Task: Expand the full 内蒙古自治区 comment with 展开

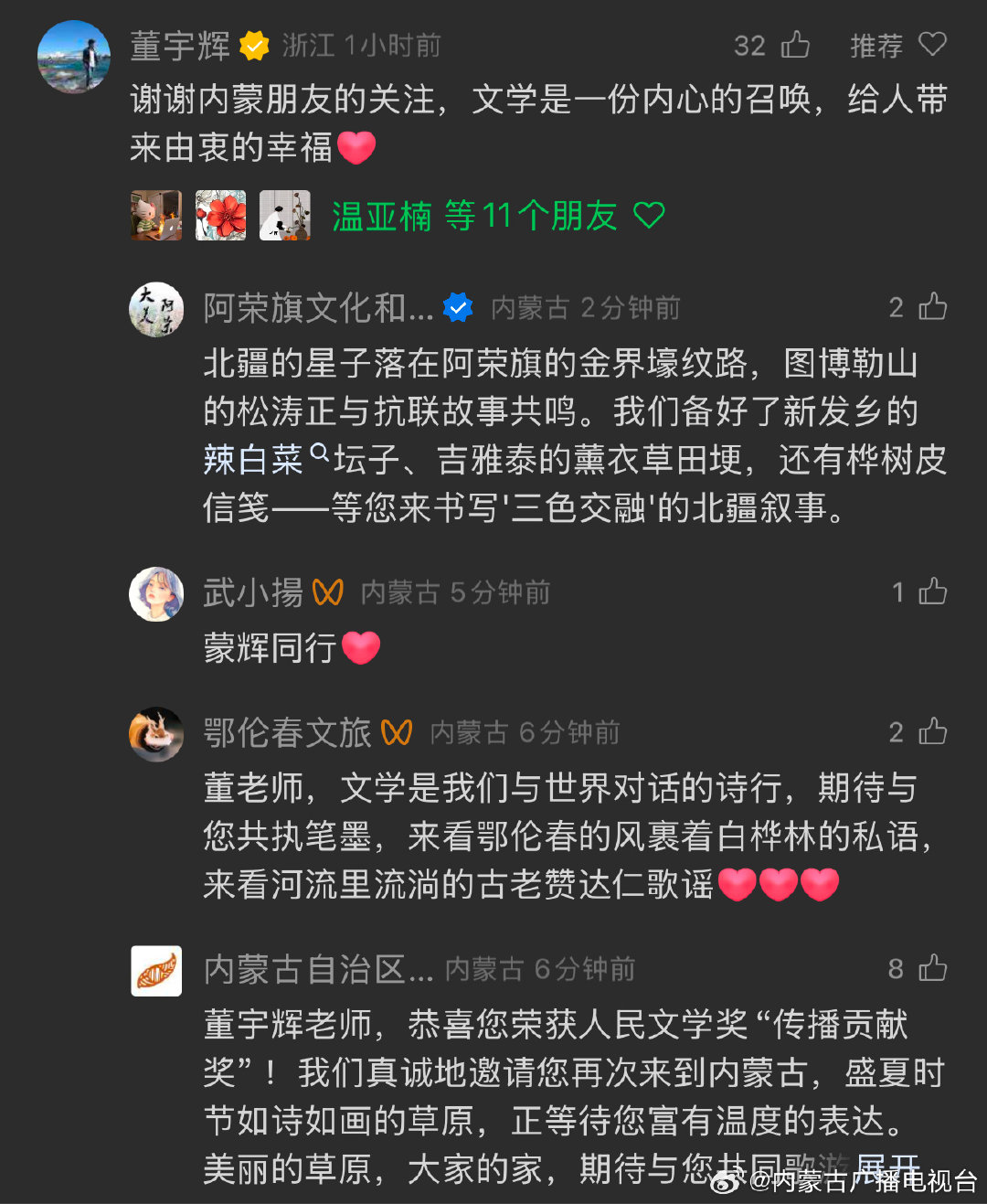Action: coord(886,1167)
